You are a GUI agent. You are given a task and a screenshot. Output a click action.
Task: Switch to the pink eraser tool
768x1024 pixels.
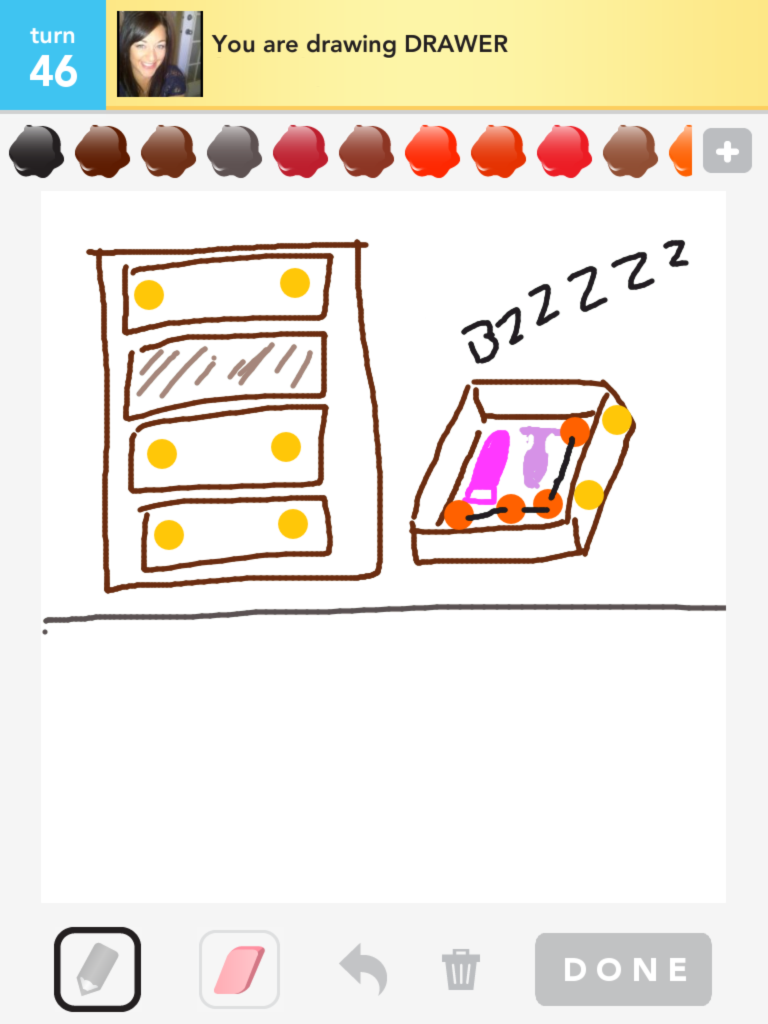click(239, 969)
